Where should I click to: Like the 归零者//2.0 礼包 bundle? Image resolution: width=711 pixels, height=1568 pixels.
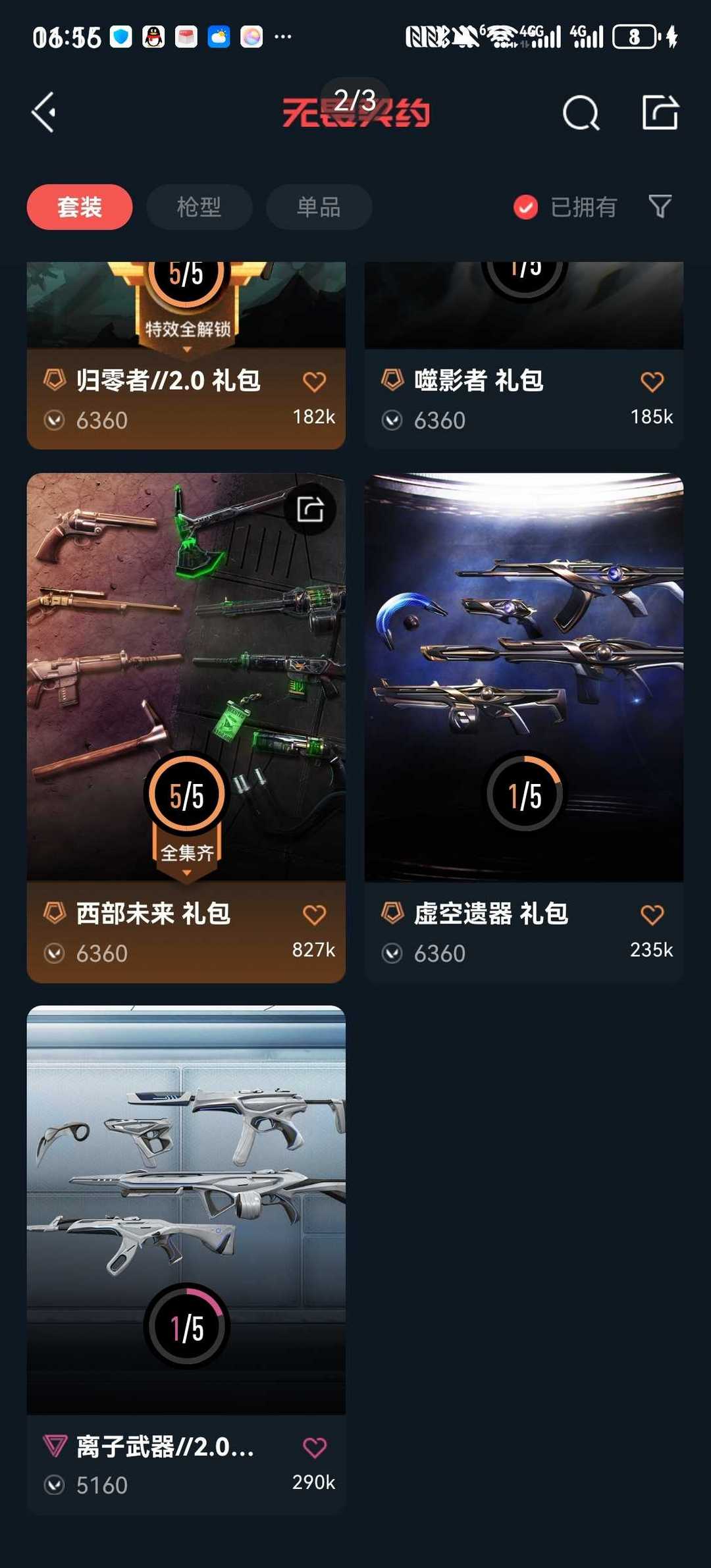click(314, 382)
